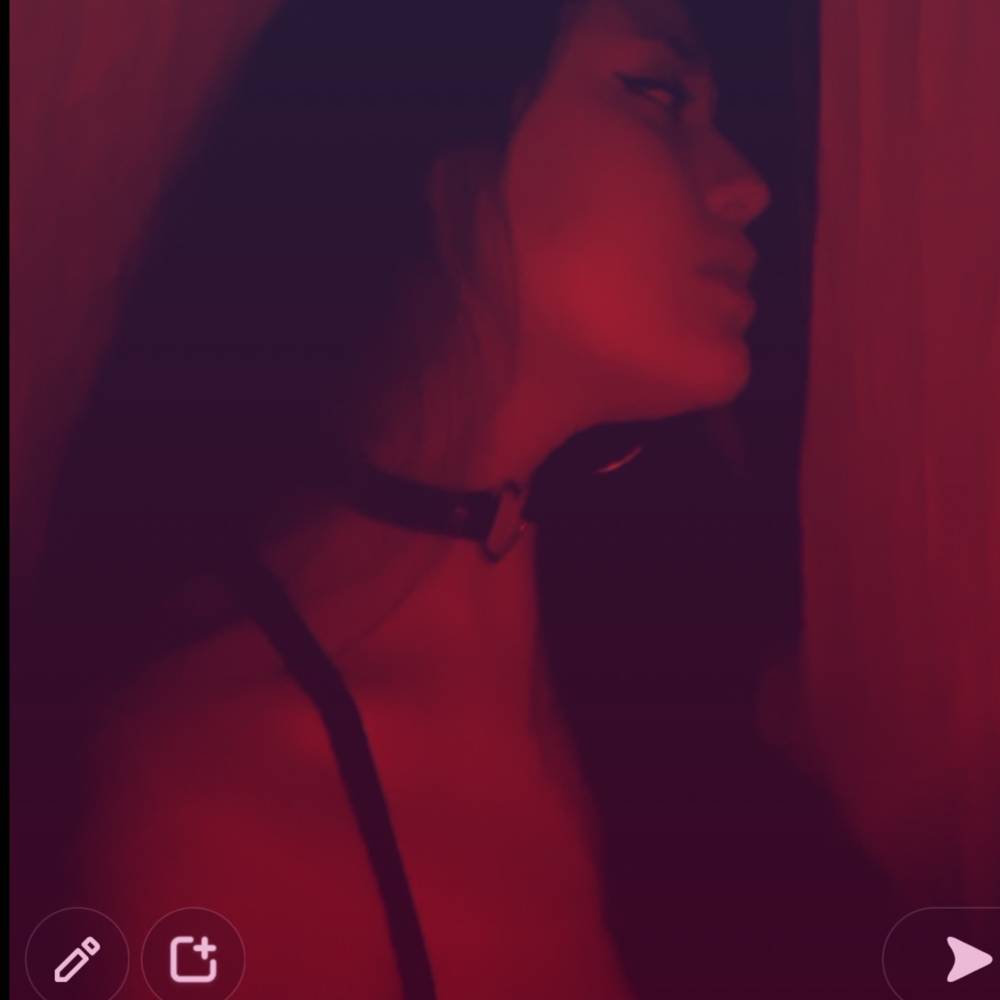Send the snap with arrow button
Image resolution: width=1000 pixels, height=1000 pixels.
pyautogui.click(x=962, y=959)
